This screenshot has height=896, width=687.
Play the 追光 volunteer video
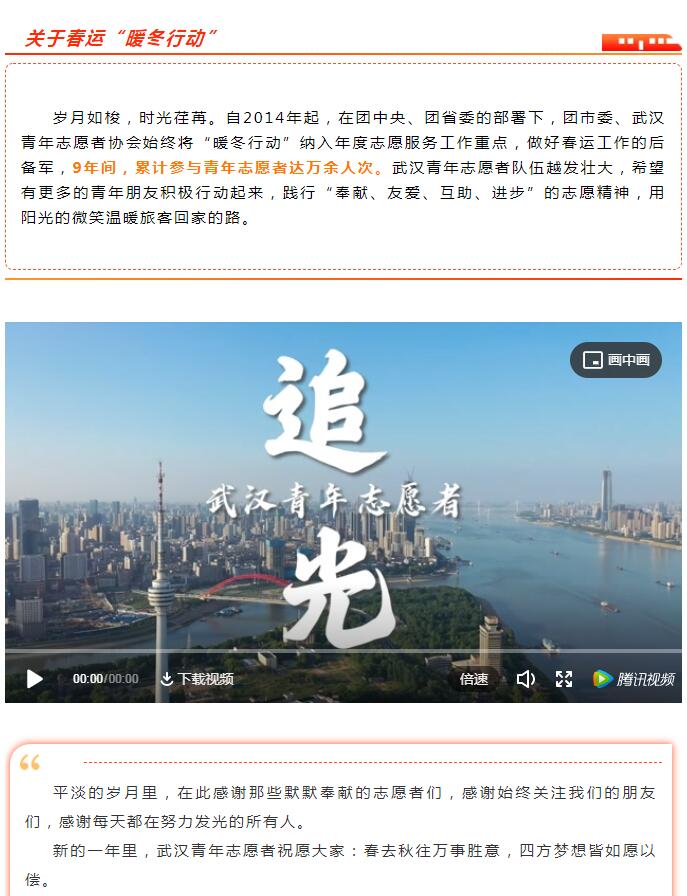coord(35,679)
